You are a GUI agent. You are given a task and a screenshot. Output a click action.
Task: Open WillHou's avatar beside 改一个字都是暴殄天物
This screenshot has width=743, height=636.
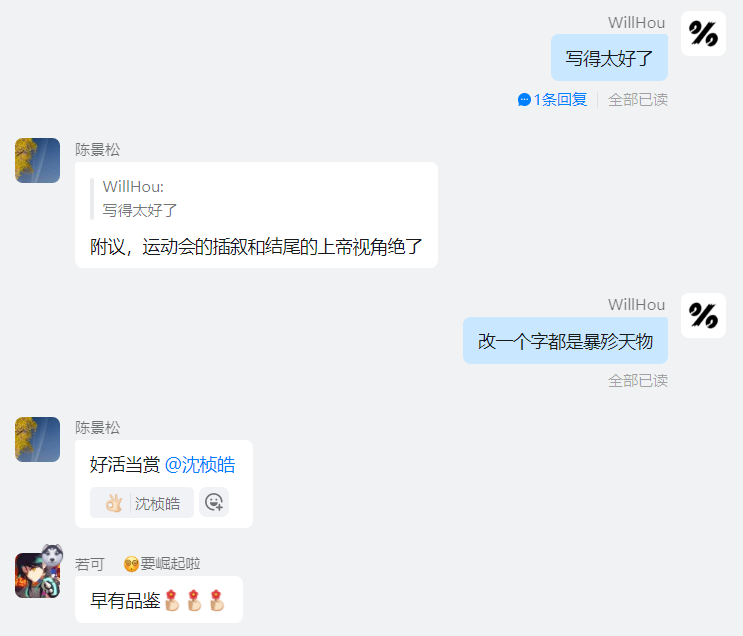pyautogui.click(x=703, y=316)
